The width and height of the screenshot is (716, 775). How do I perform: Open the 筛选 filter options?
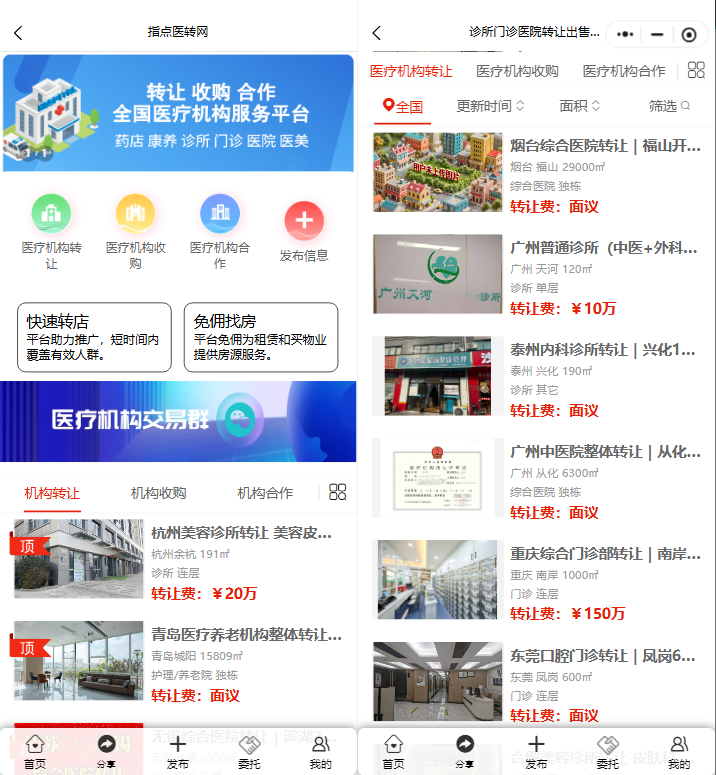point(669,106)
